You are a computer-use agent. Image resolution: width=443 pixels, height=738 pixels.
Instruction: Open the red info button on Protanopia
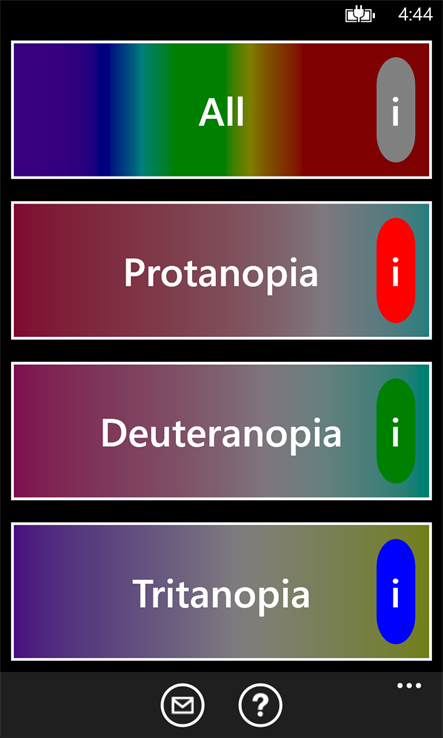click(x=395, y=271)
